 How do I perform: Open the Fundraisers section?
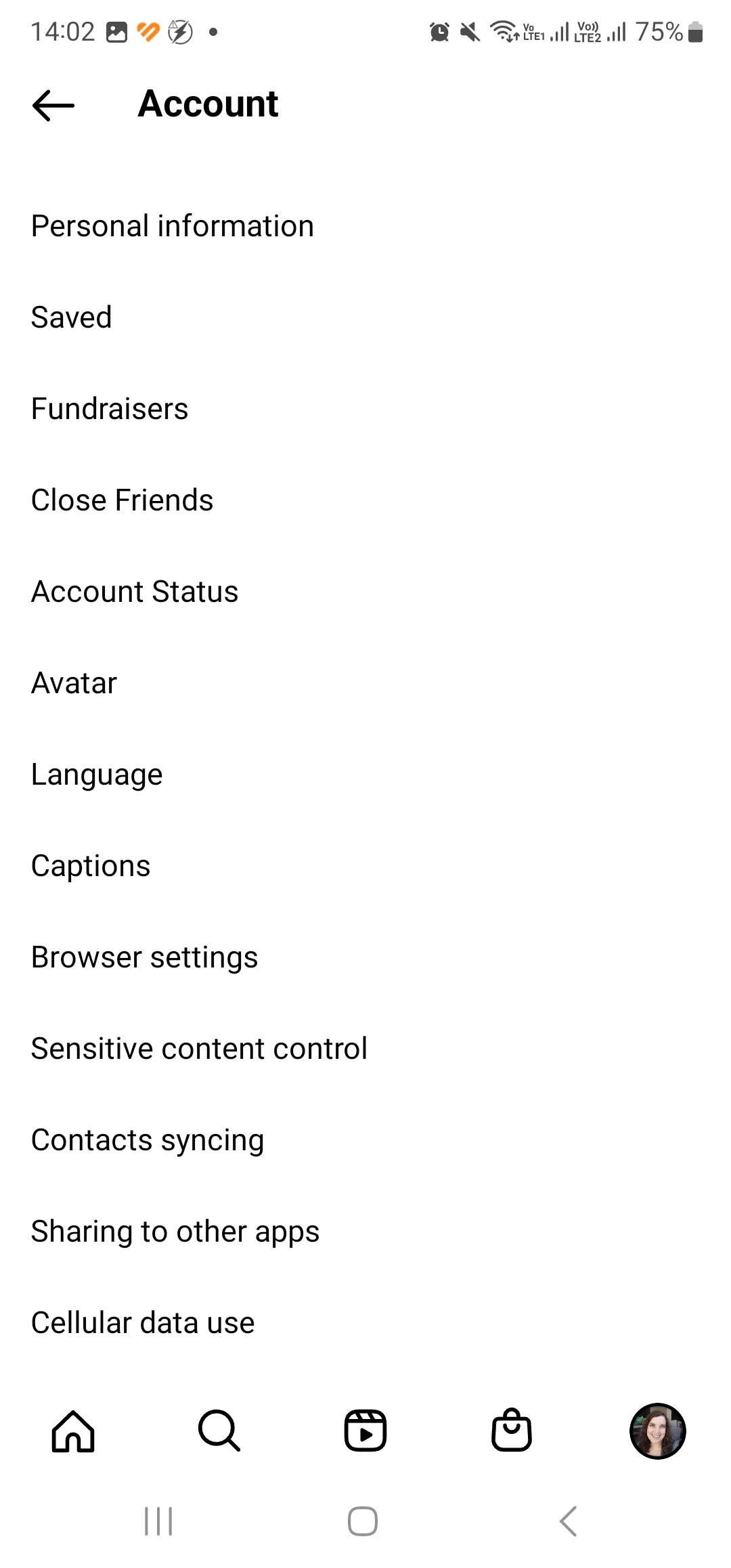(x=109, y=408)
